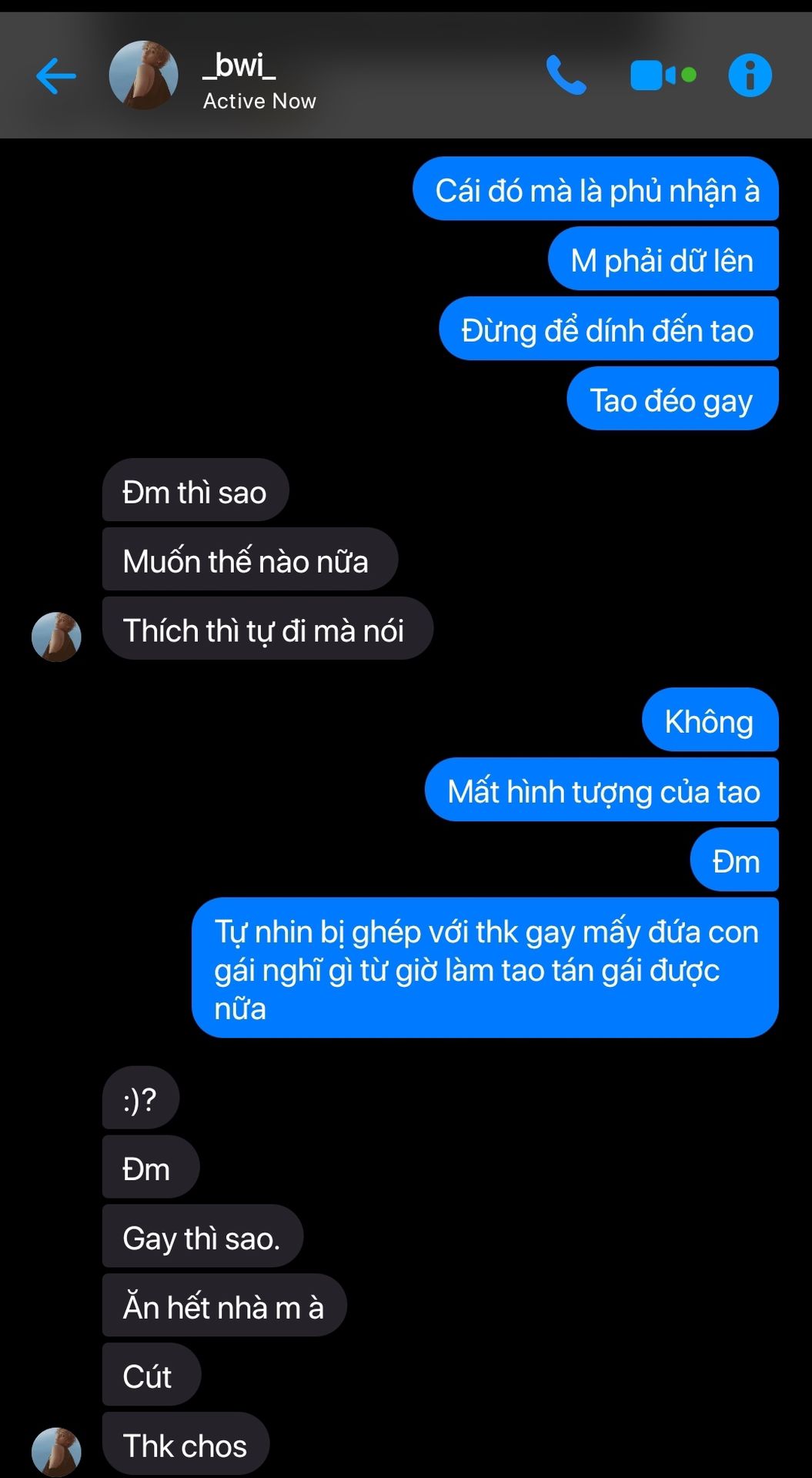The image size is (812, 1478).
Task: Open _bwi_'s profile from the header avatar
Action: tap(144, 75)
